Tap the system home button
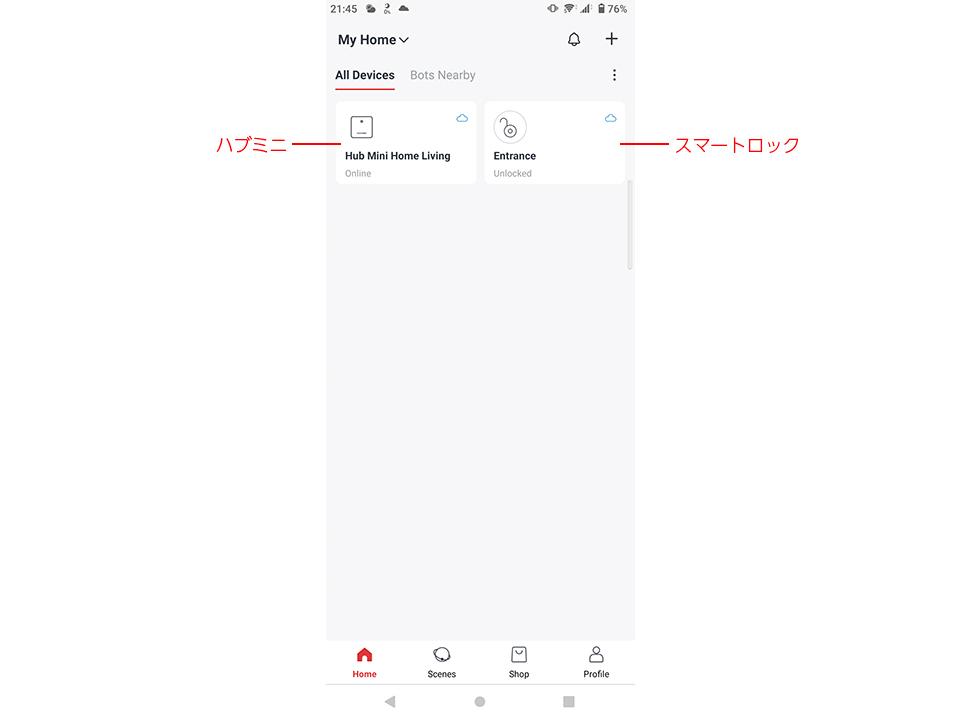 point(480,702)
